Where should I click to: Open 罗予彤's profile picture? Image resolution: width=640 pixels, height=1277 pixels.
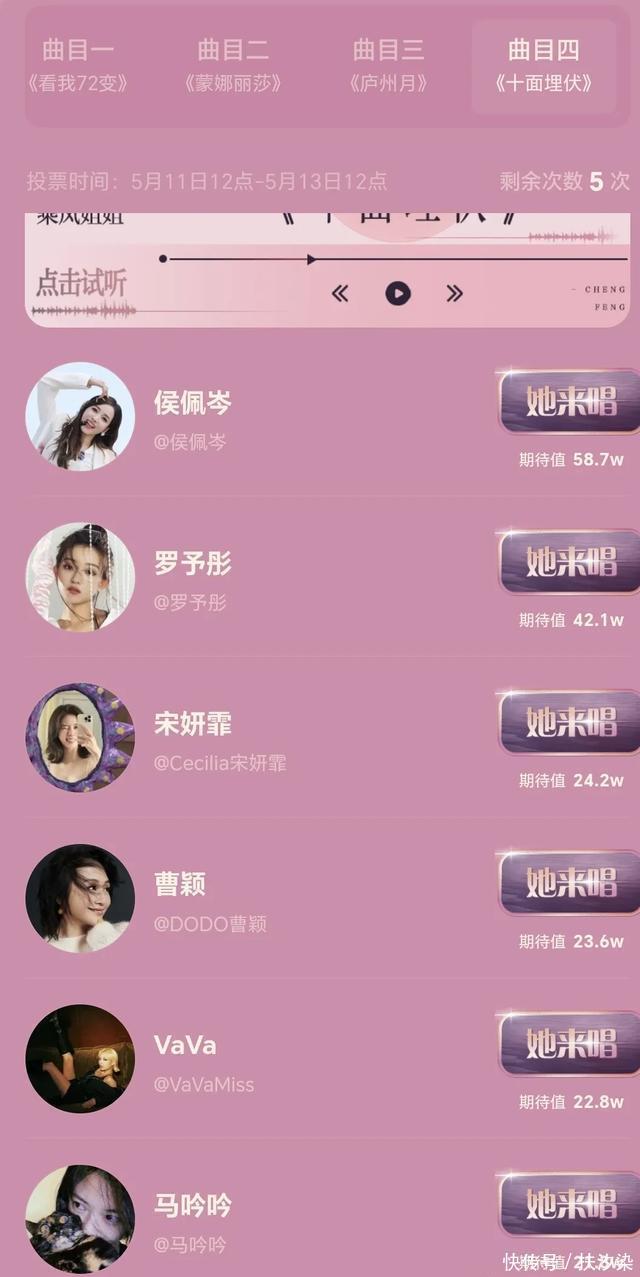coord(80,577)
